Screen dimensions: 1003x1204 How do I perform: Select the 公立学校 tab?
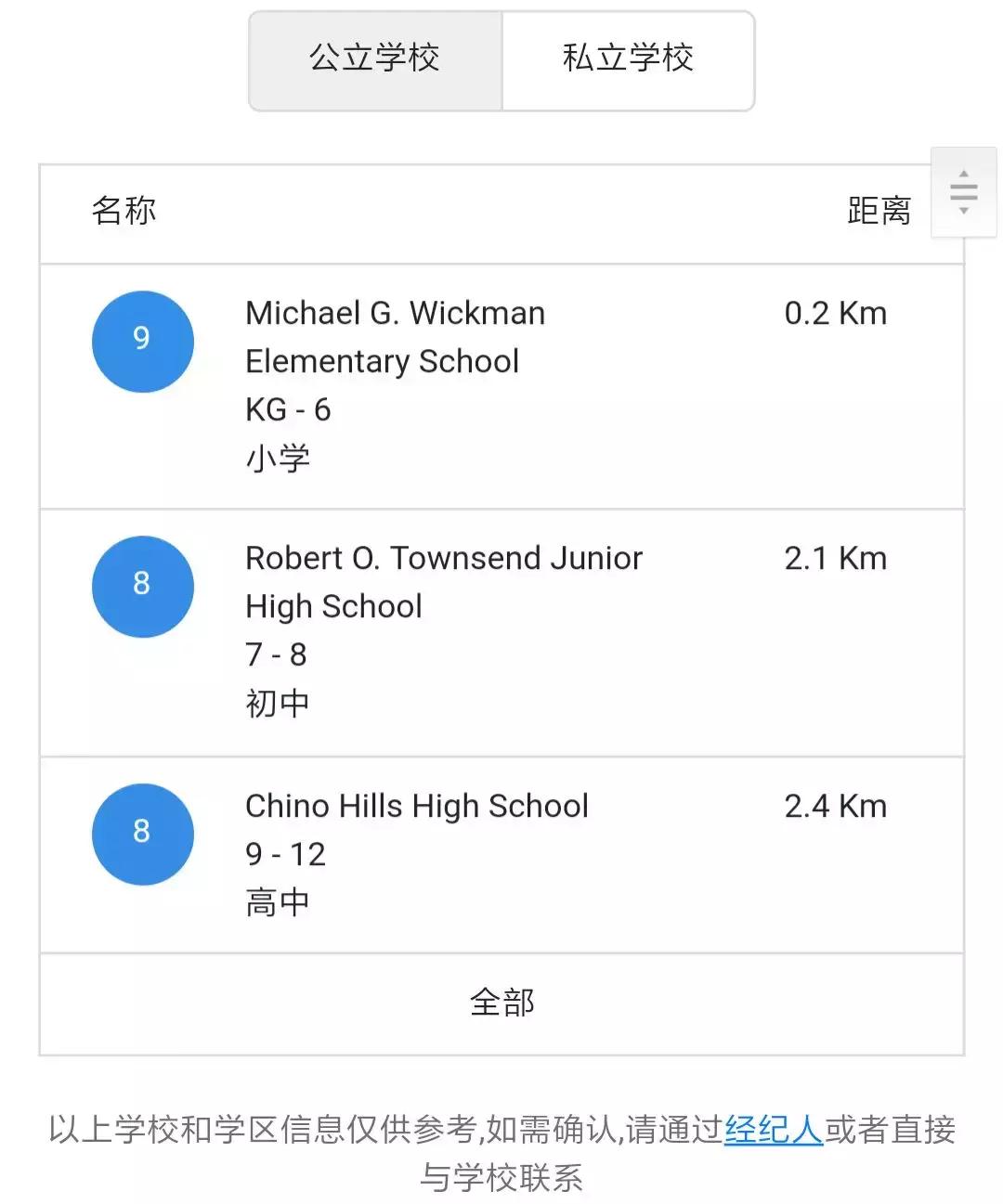point(375,58)
